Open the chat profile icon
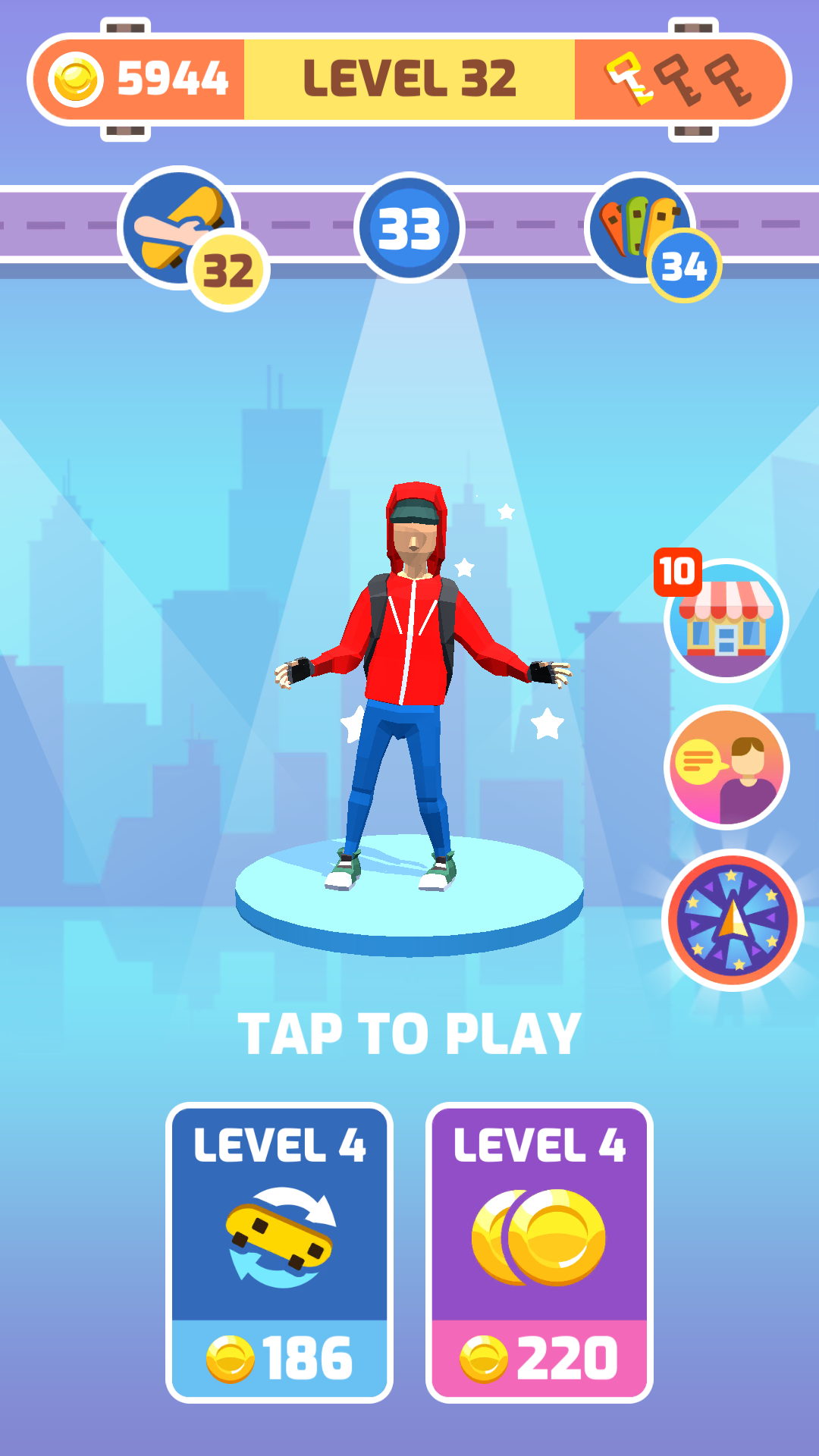This screenshot has width=819, height=1456. pyautogui.click(x=726, y=767)
